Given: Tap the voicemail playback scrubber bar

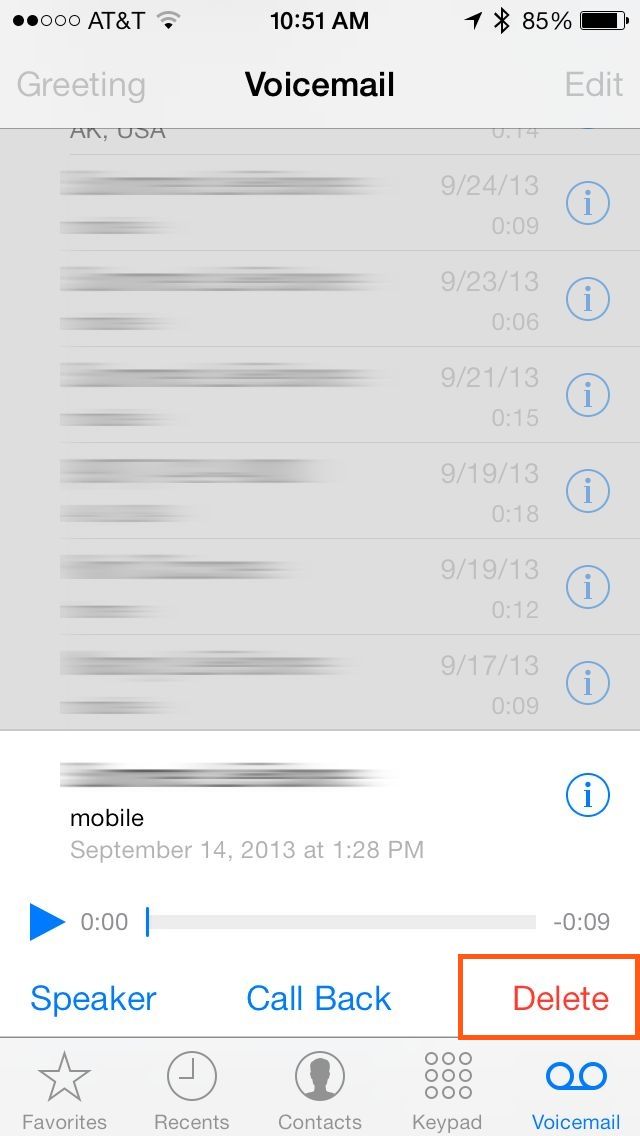Looking at the screenshot, I should pyautogui.click(x=340, y=921).
